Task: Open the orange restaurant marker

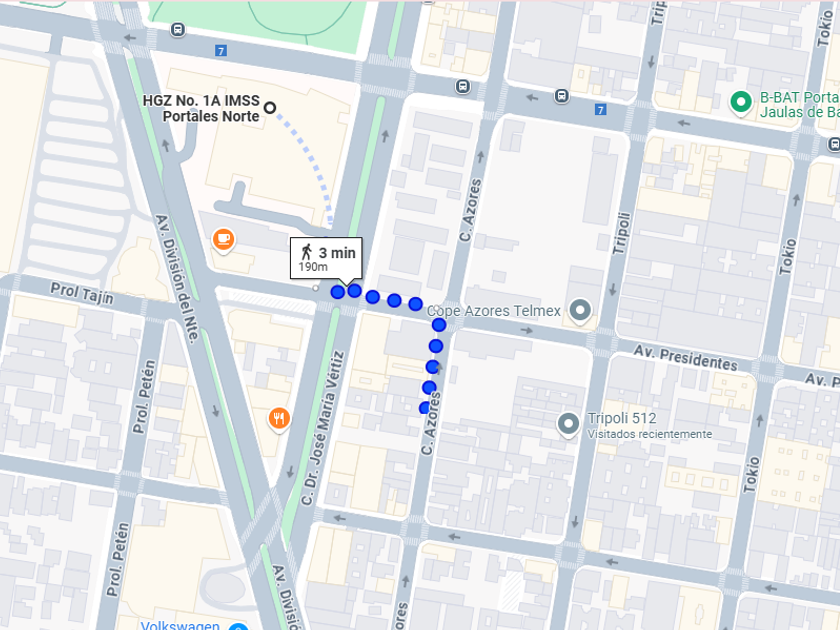Action: [x=279, y=418]
